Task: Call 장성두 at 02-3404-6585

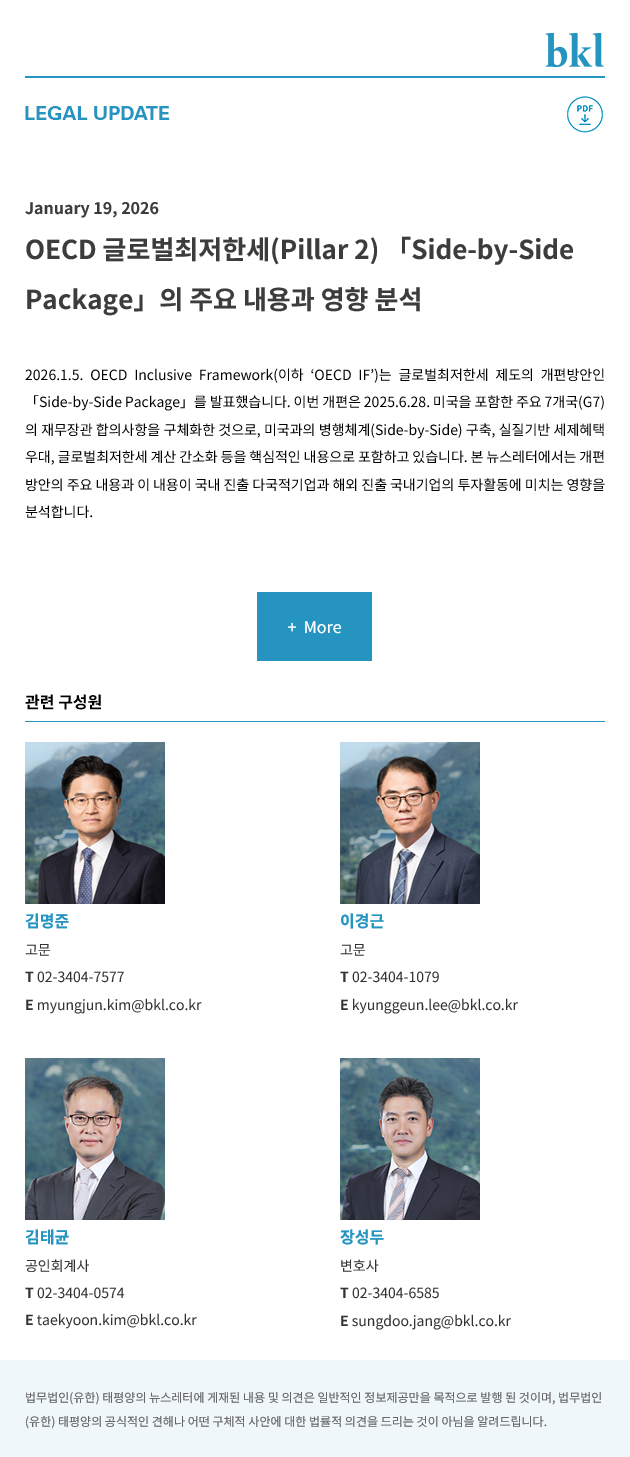Action: pyautogui.click(x=395, y=1292)
